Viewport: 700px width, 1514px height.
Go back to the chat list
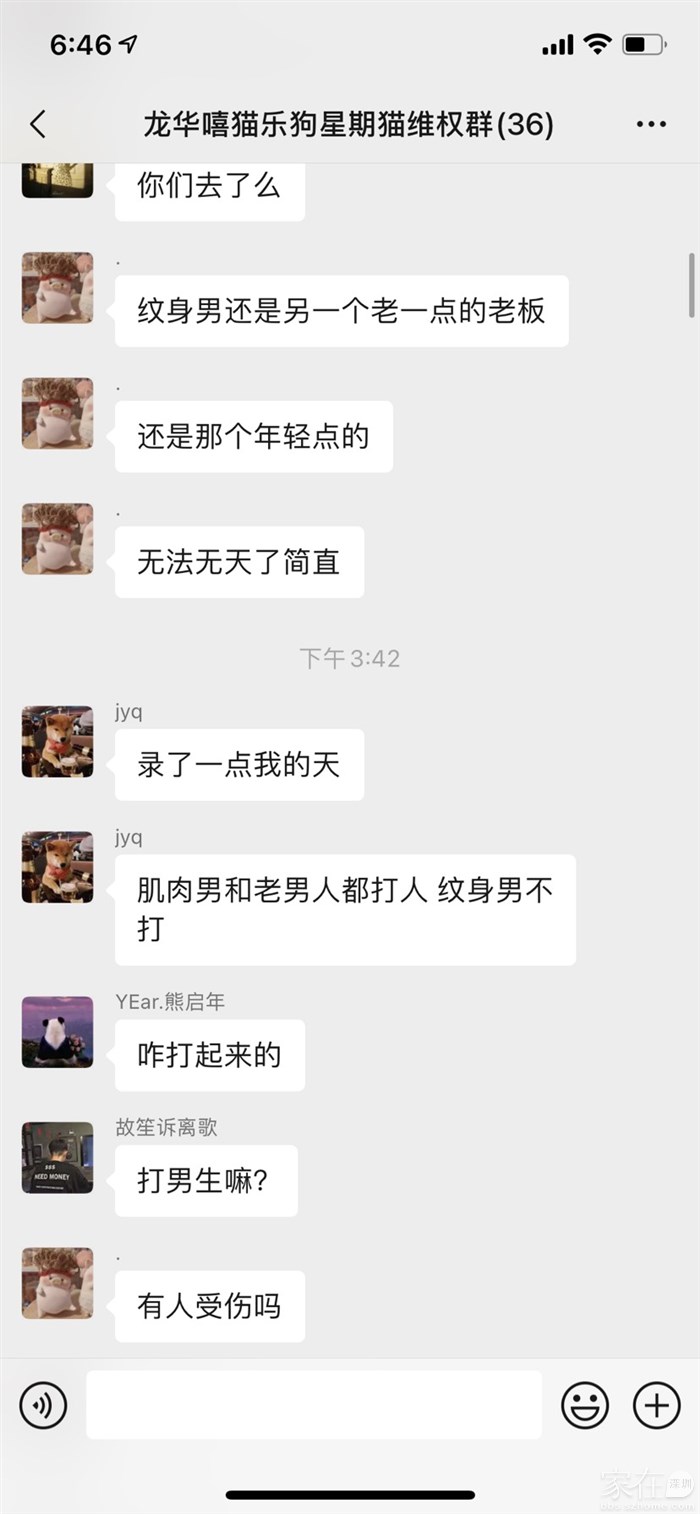tap(38, 125)
